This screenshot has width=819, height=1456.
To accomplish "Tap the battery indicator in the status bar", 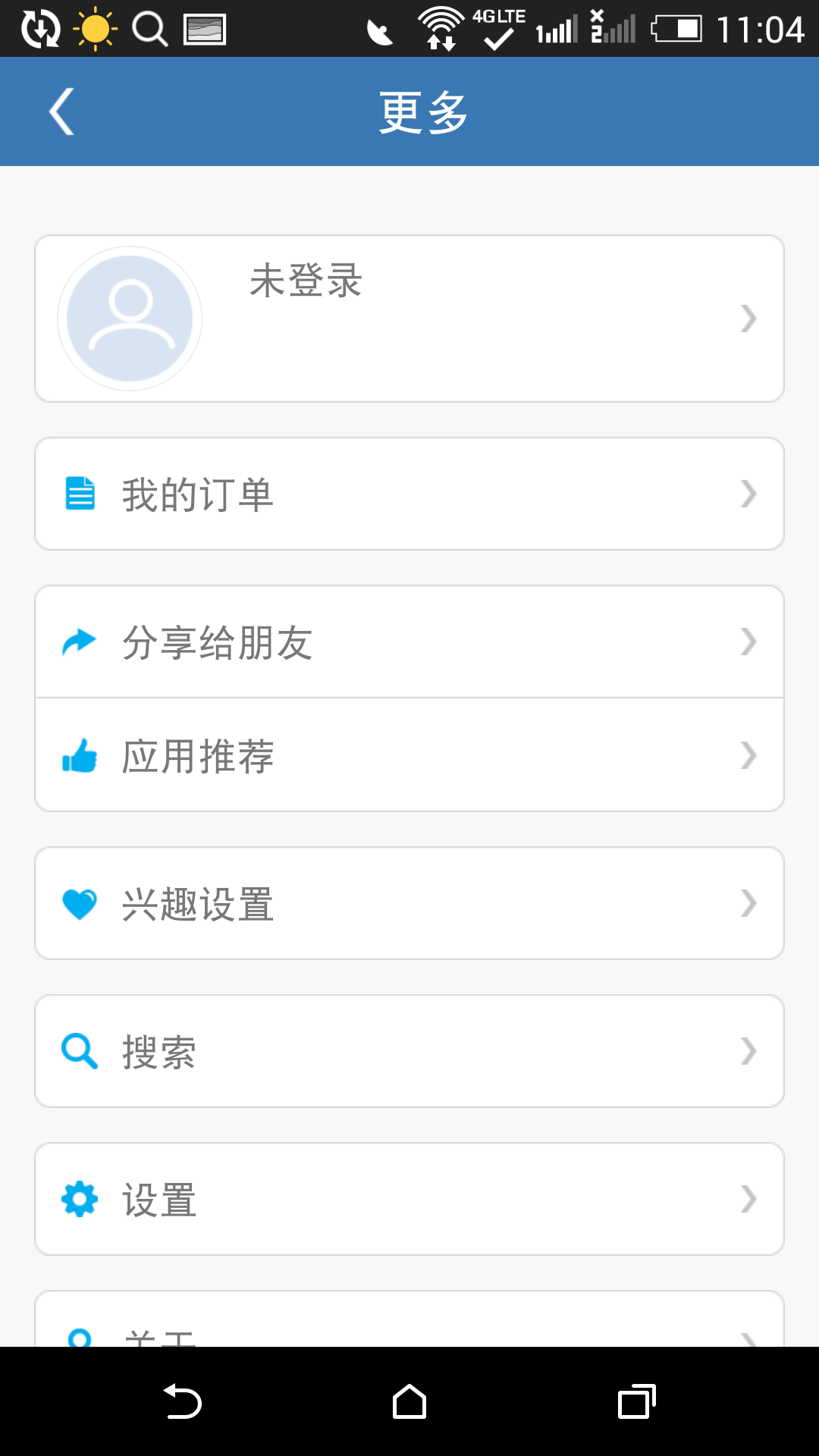I will [677, 30].
